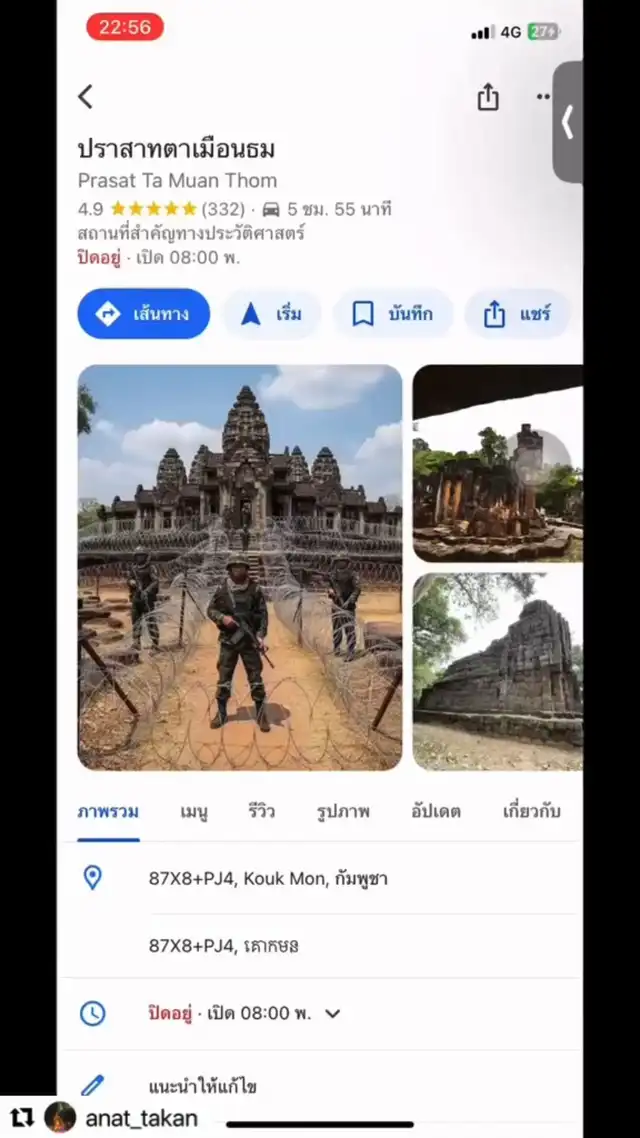Open the side panel arrow handle
This screenshot has width=640, height=1138.
tap(567, 122)
